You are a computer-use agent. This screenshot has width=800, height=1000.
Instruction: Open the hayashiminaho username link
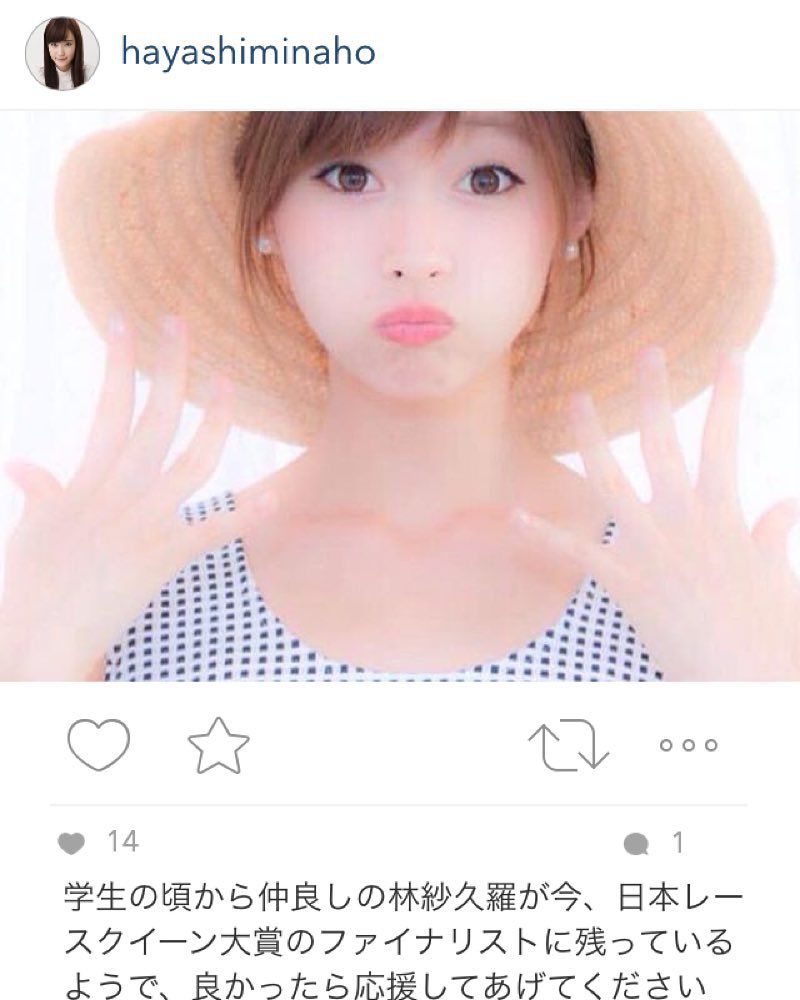[247, 52]
